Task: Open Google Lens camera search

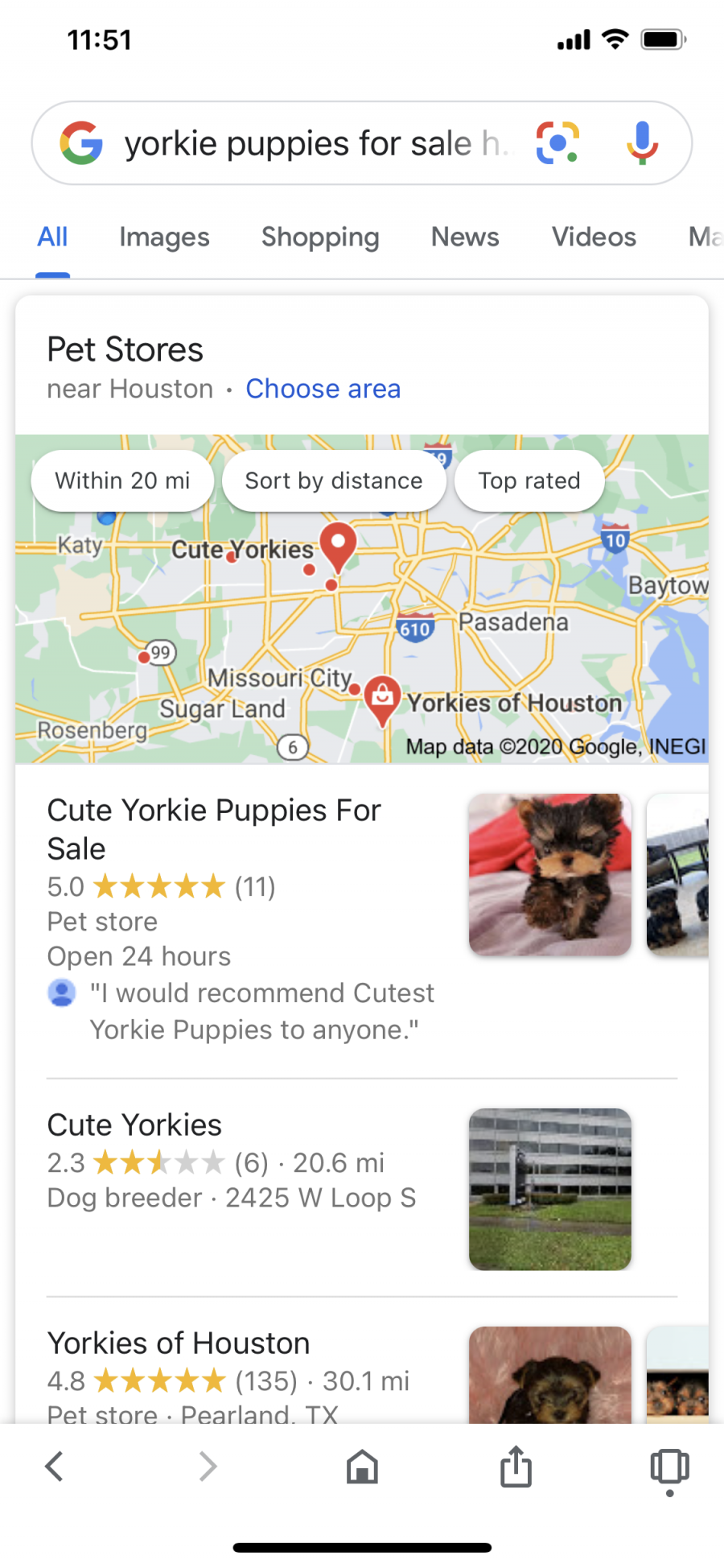Action: coord(557,142)
